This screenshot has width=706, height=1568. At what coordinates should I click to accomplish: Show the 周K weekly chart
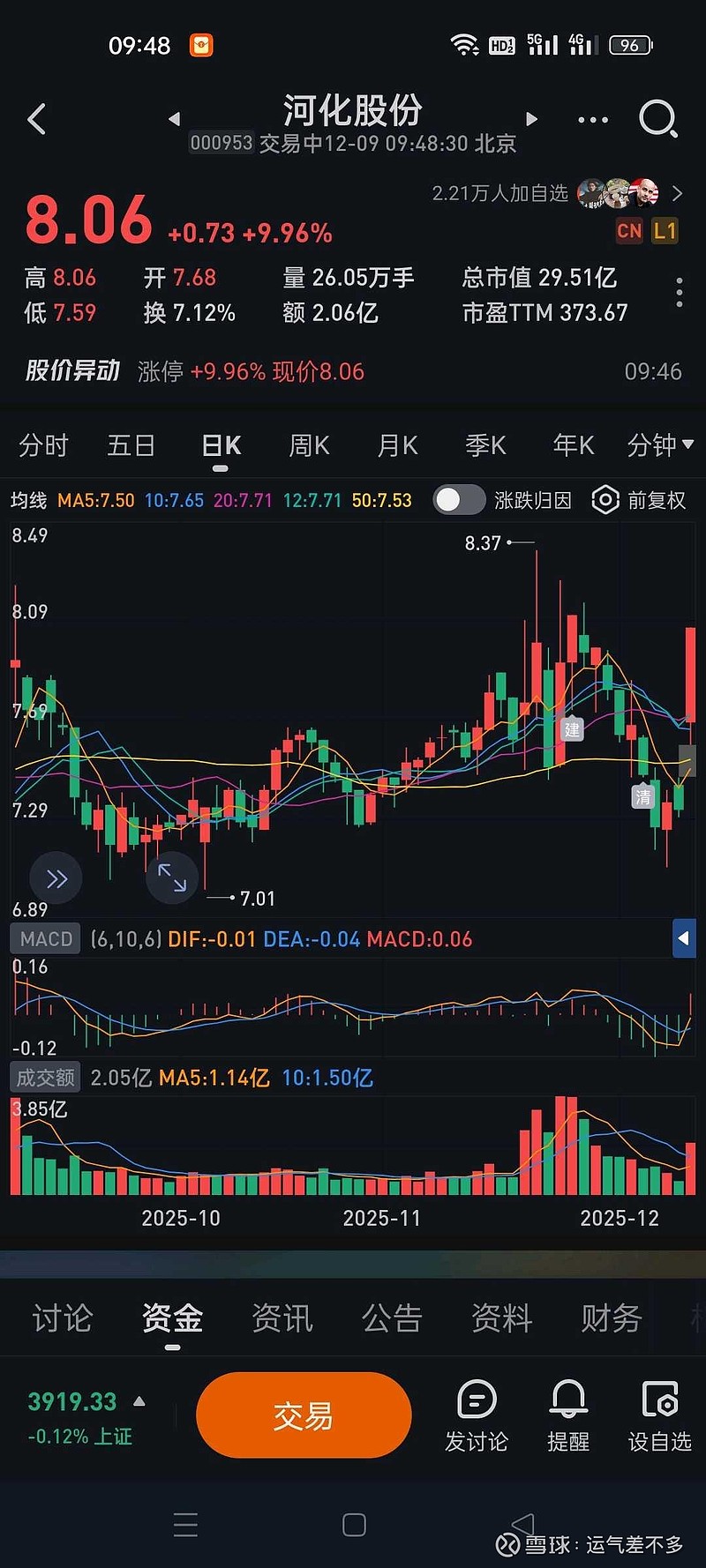coord(309,446)
